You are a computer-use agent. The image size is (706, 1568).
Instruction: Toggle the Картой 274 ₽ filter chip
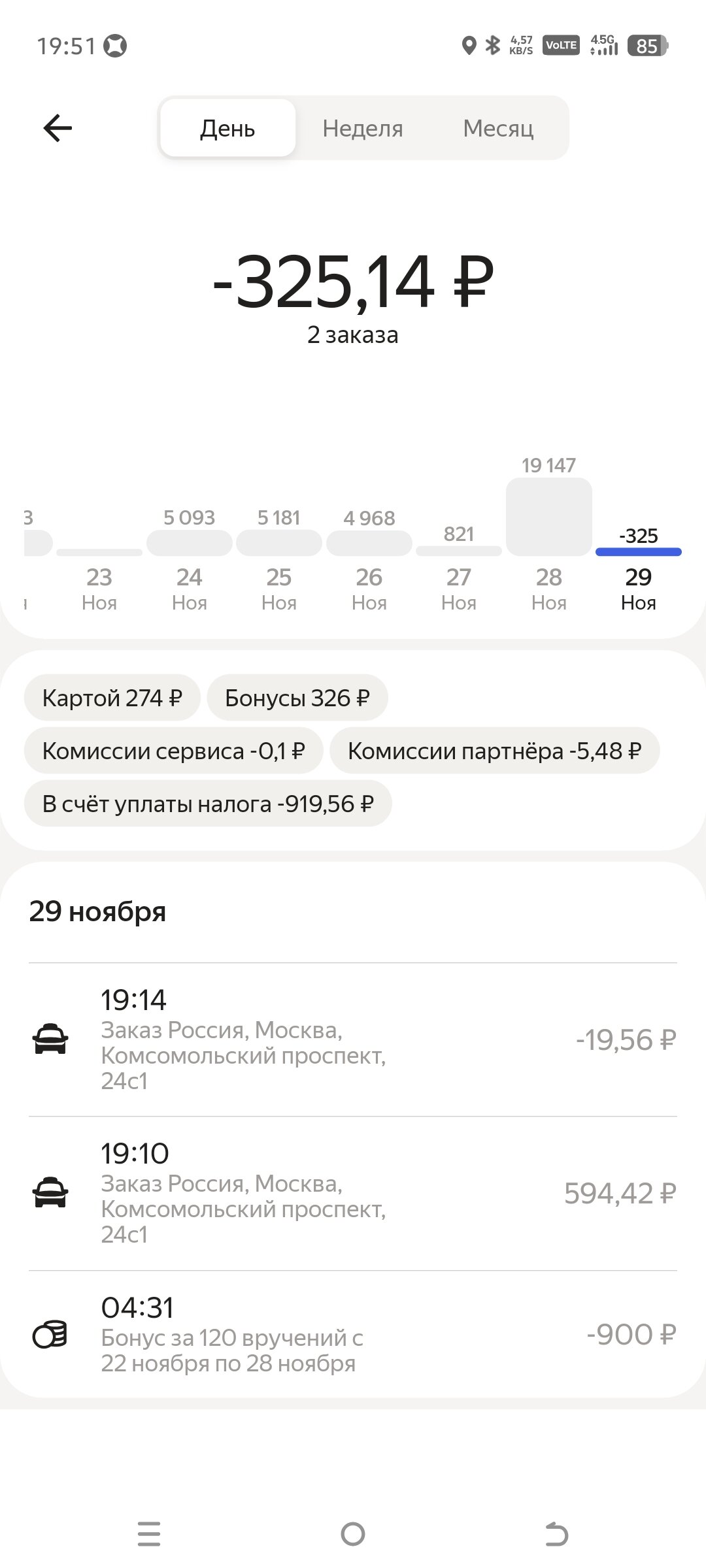[112, 697]
